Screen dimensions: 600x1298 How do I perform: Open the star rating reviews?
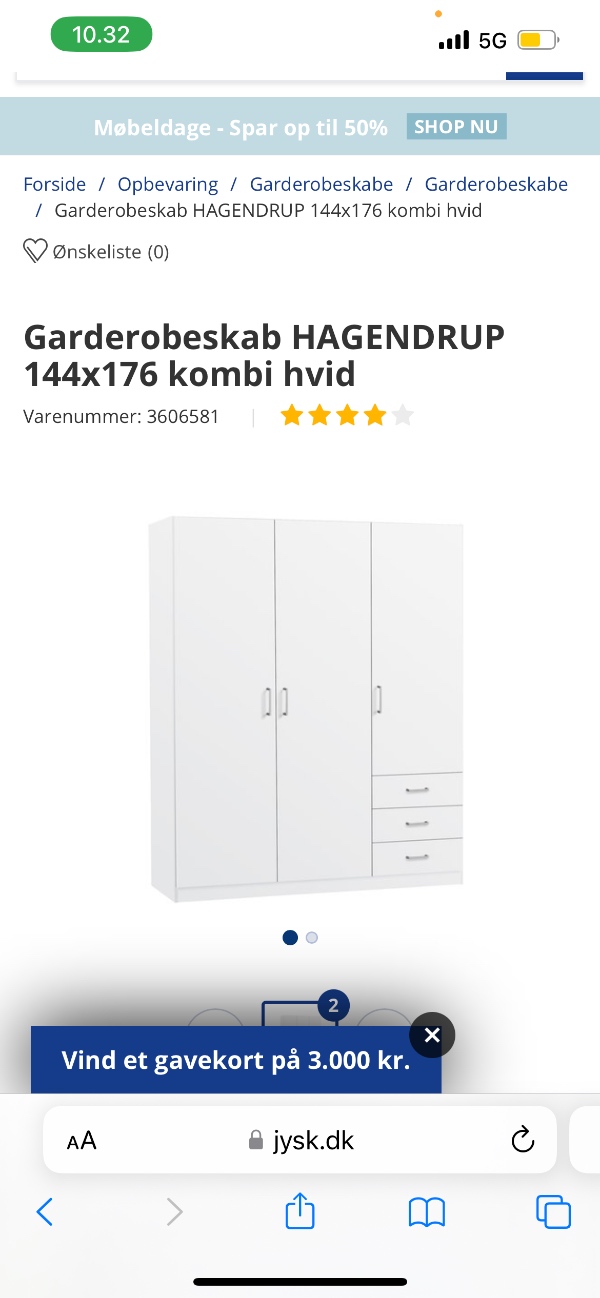coord(346,416)
